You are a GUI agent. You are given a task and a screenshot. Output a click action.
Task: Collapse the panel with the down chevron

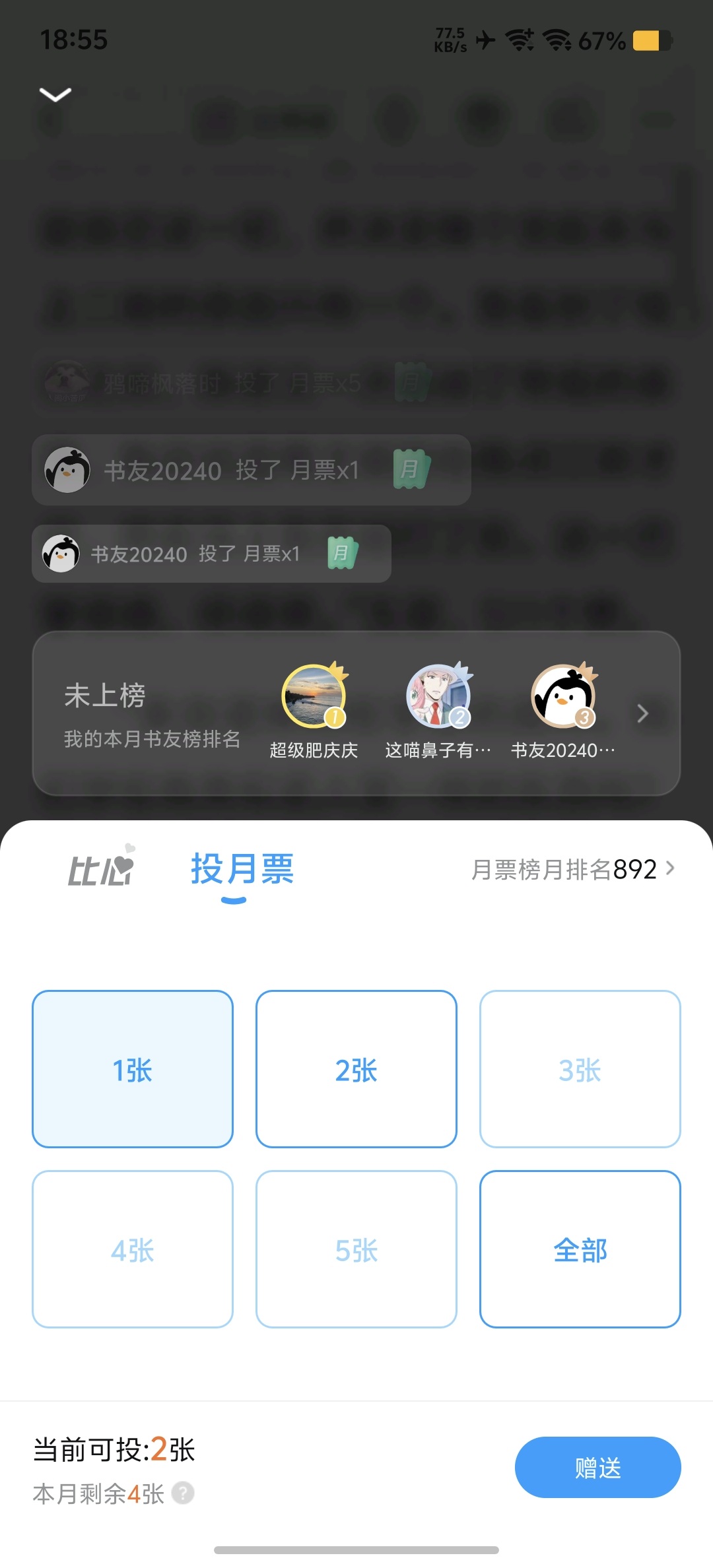click(x=55, y=94)
